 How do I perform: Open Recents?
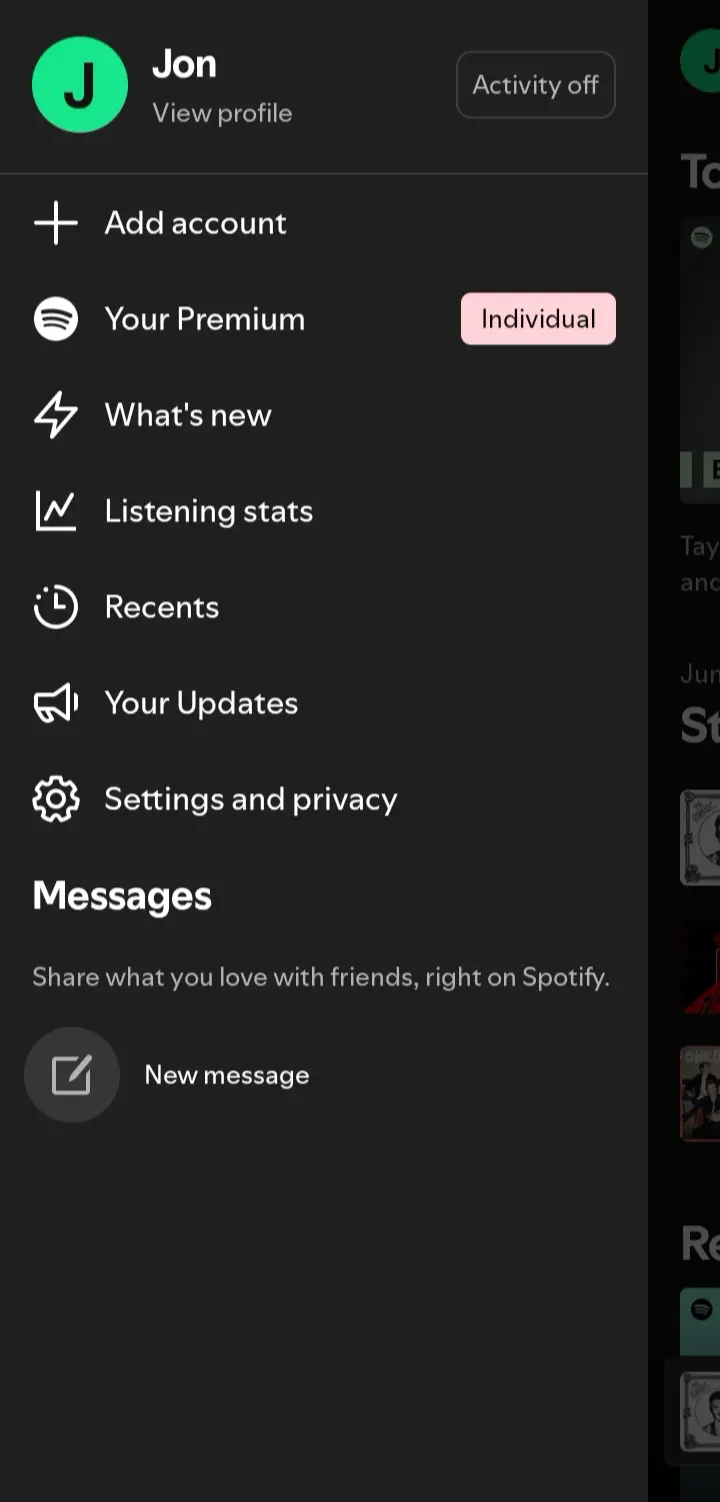(x=324, y=607)
